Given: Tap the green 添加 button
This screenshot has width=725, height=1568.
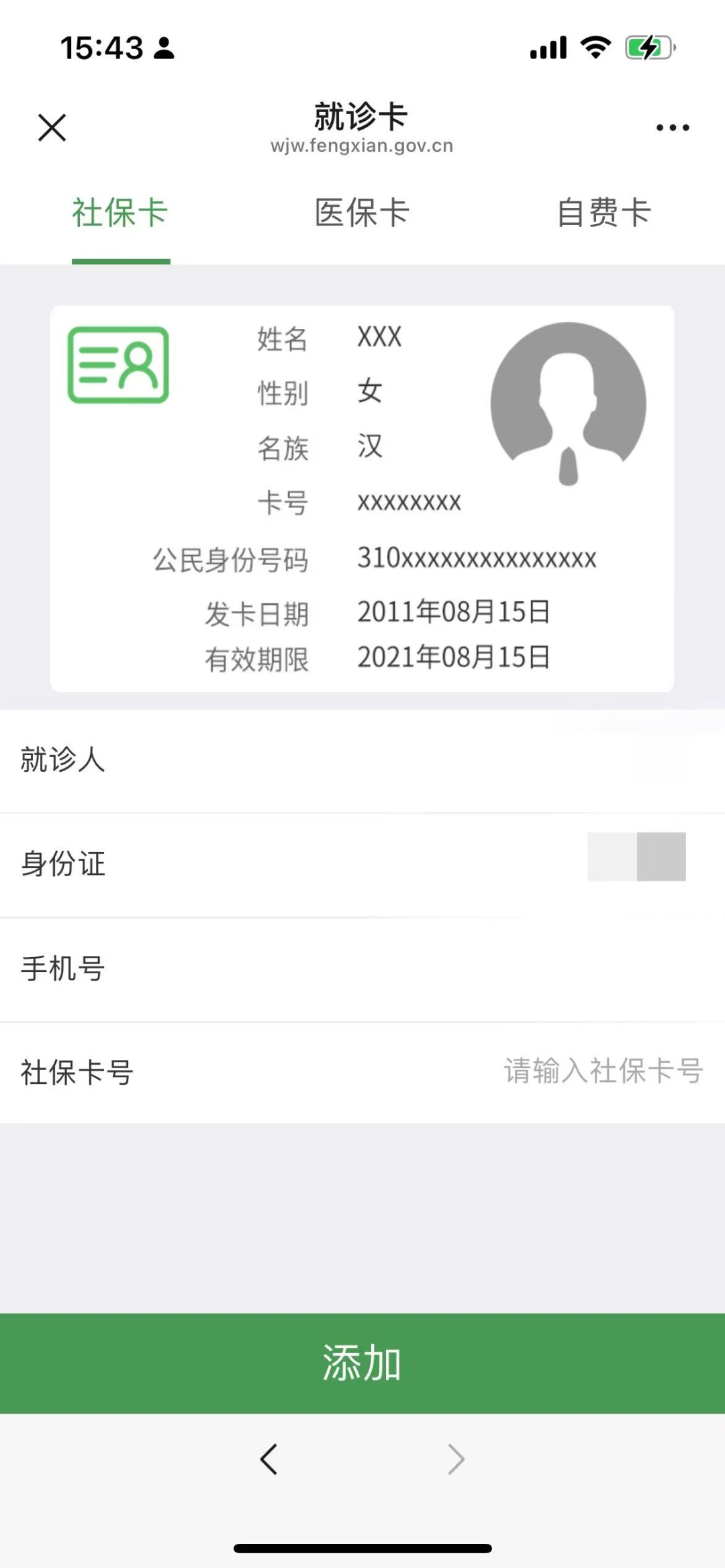Looking at the screenshot, I should 362,1363.
